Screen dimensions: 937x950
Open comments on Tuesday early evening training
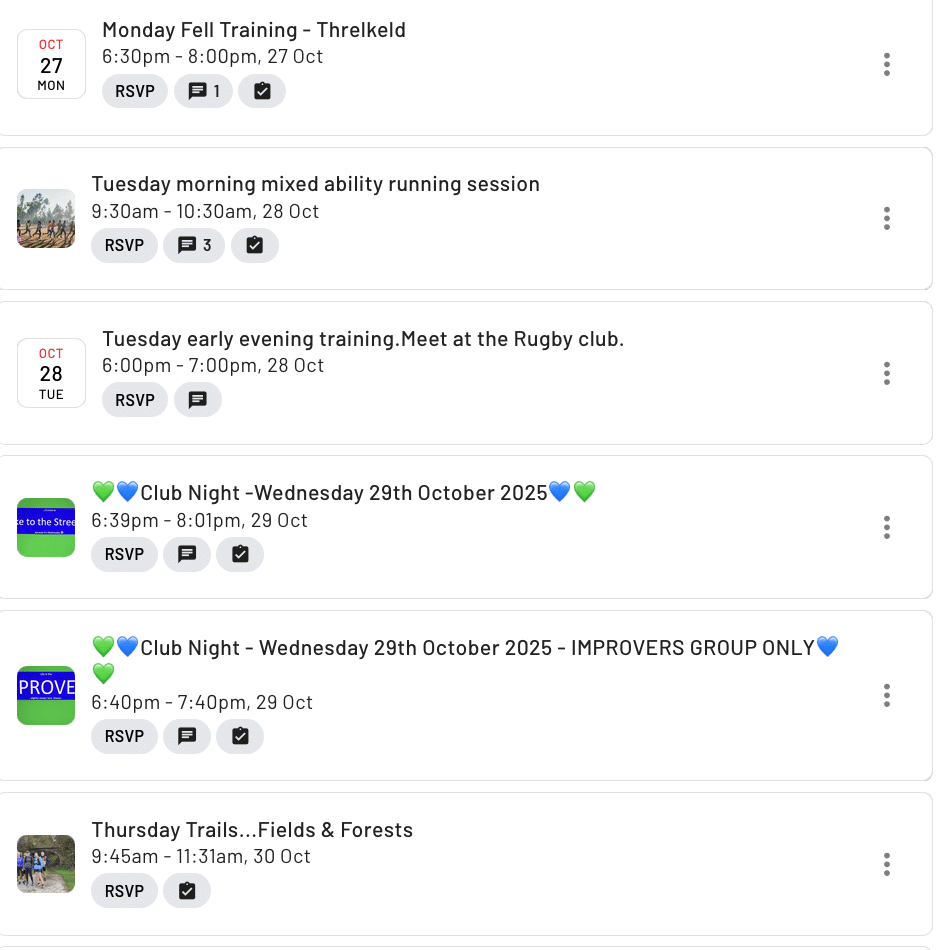198,400
